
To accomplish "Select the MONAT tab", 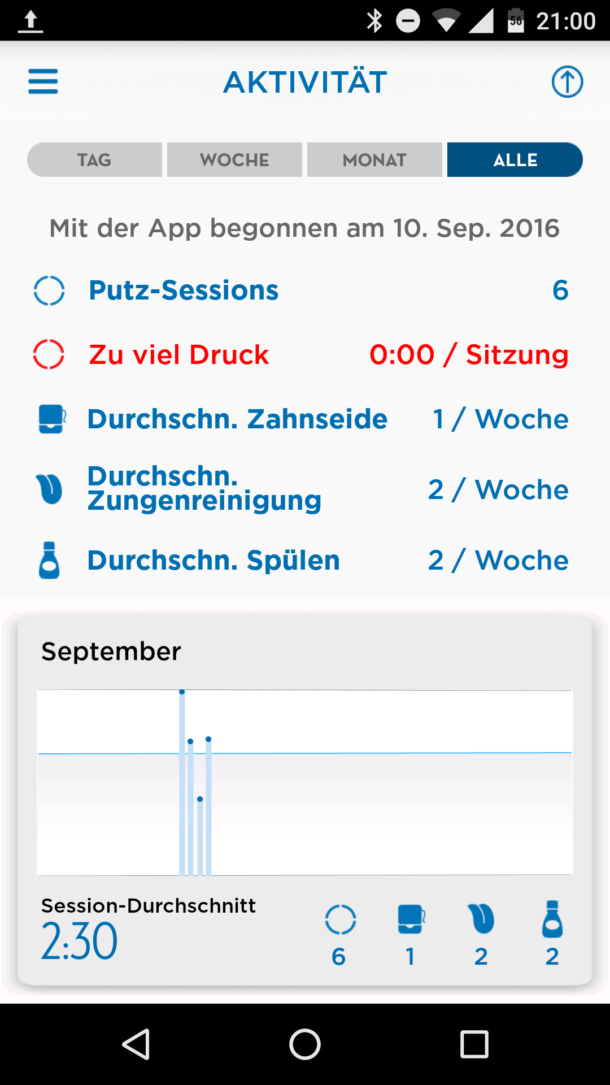I will click(x=374, y=160).
